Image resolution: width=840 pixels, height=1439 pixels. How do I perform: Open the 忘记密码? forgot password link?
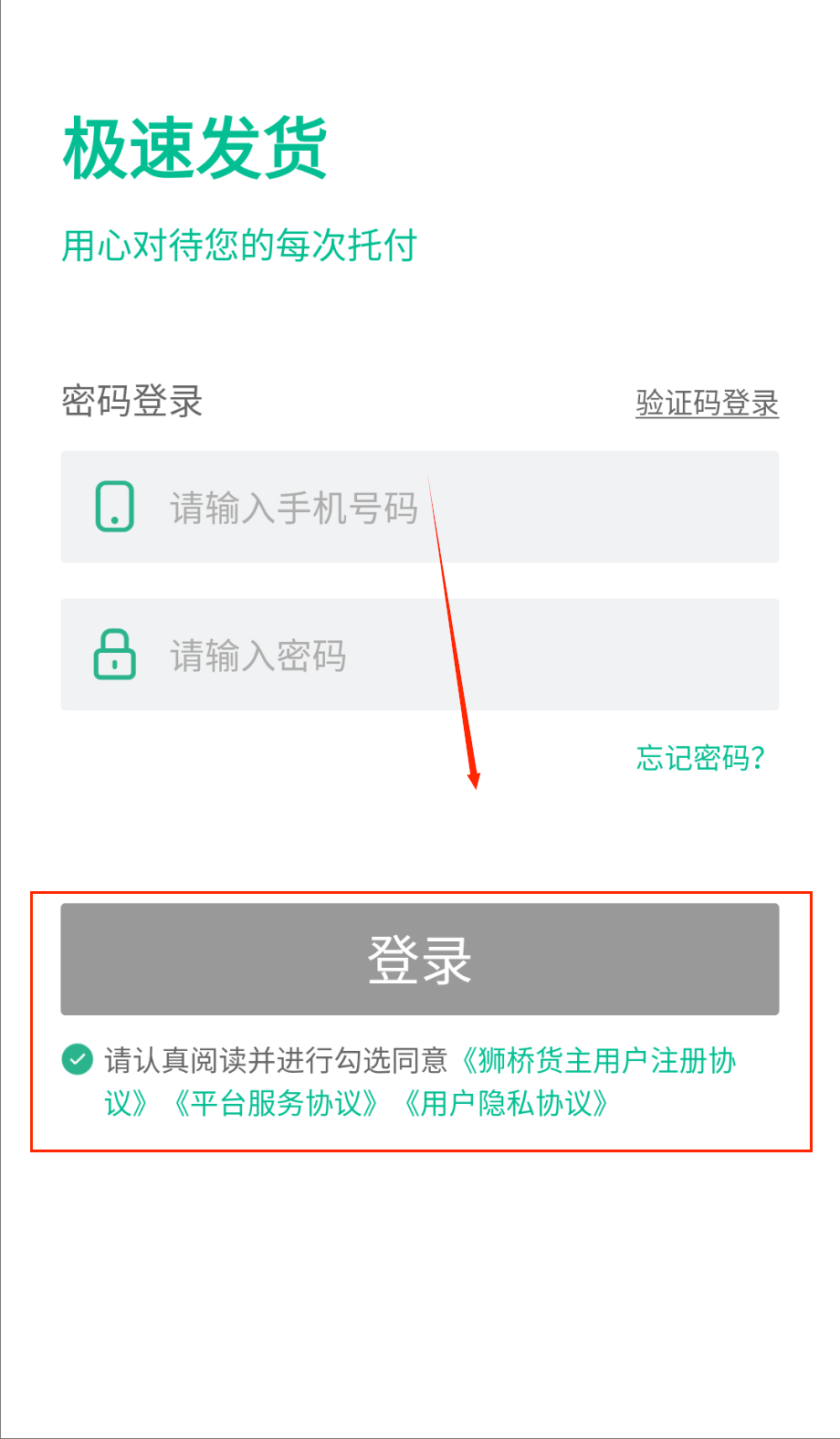click(x=699, y=758)
